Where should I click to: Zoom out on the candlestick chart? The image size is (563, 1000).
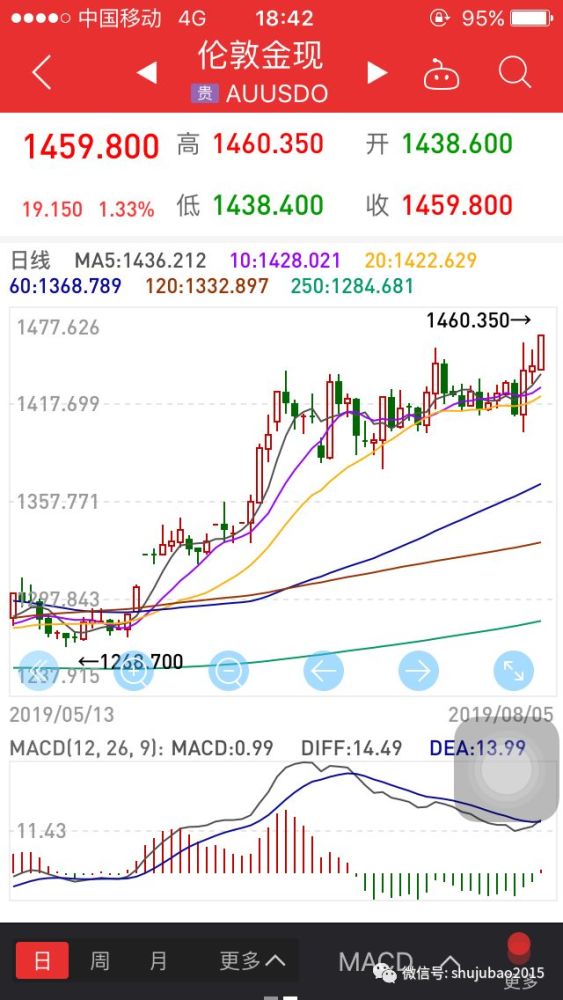click(x=228, y=670)
